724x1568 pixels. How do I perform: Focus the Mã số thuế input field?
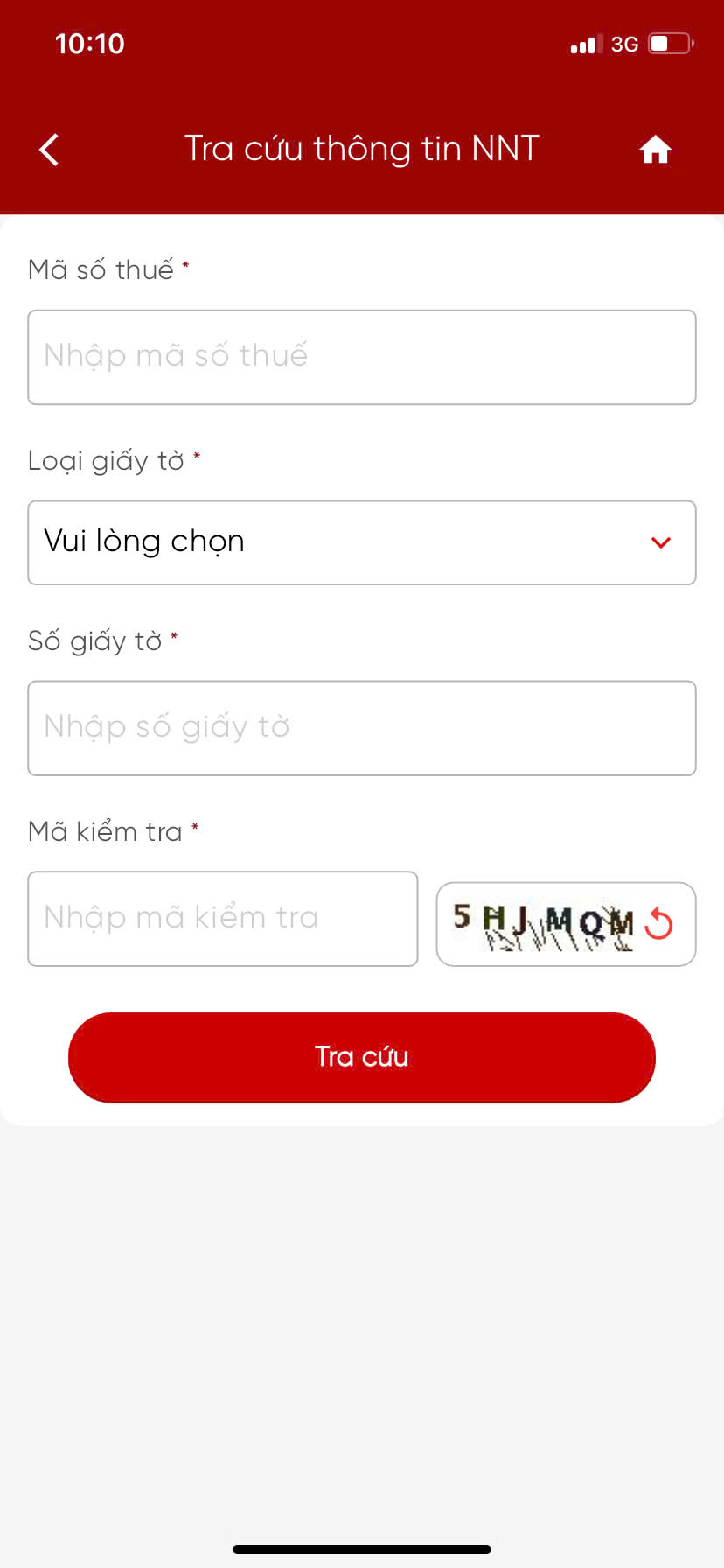point(361,357)
